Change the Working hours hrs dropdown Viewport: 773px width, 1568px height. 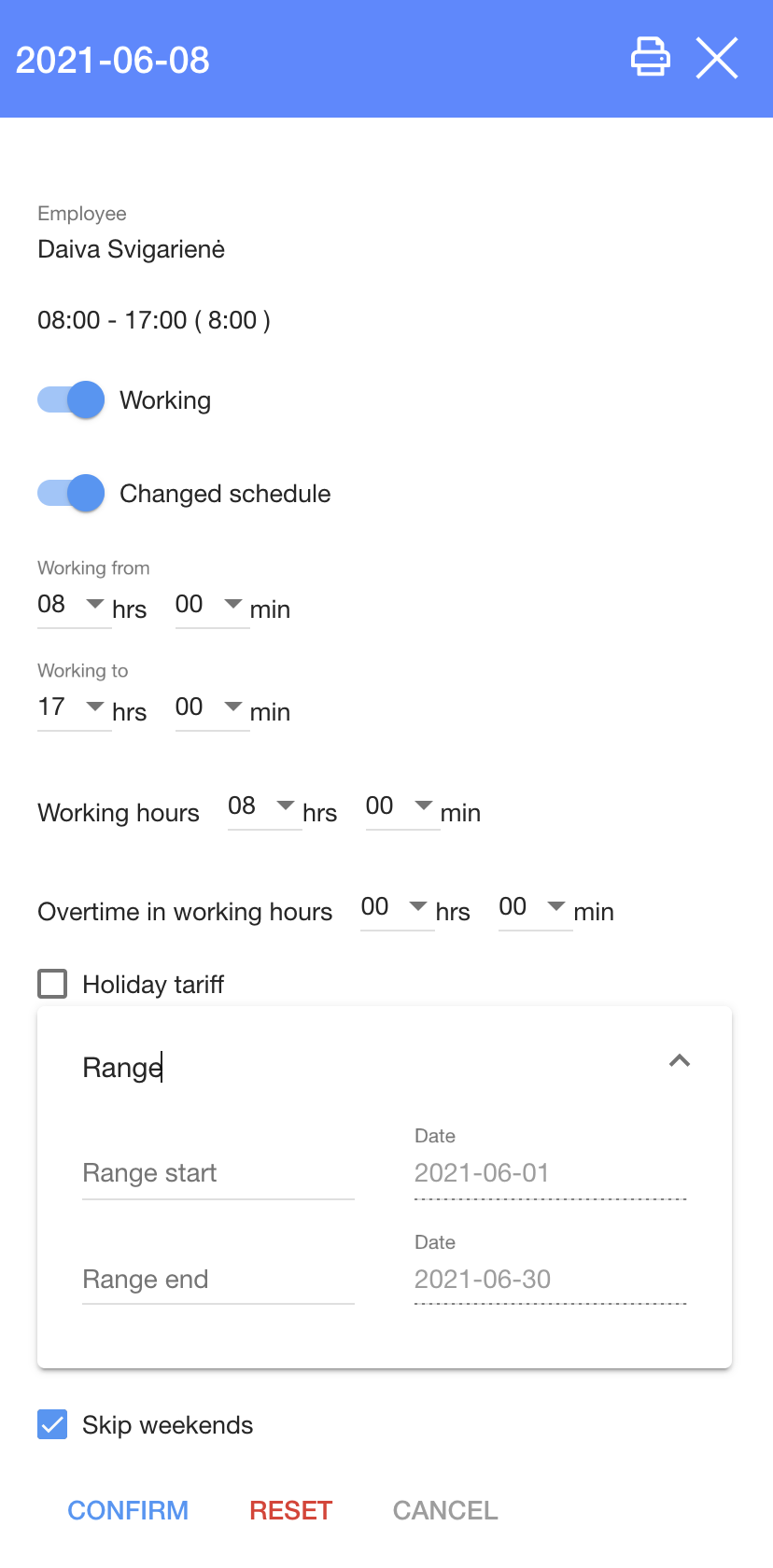[x=263, y=806]
